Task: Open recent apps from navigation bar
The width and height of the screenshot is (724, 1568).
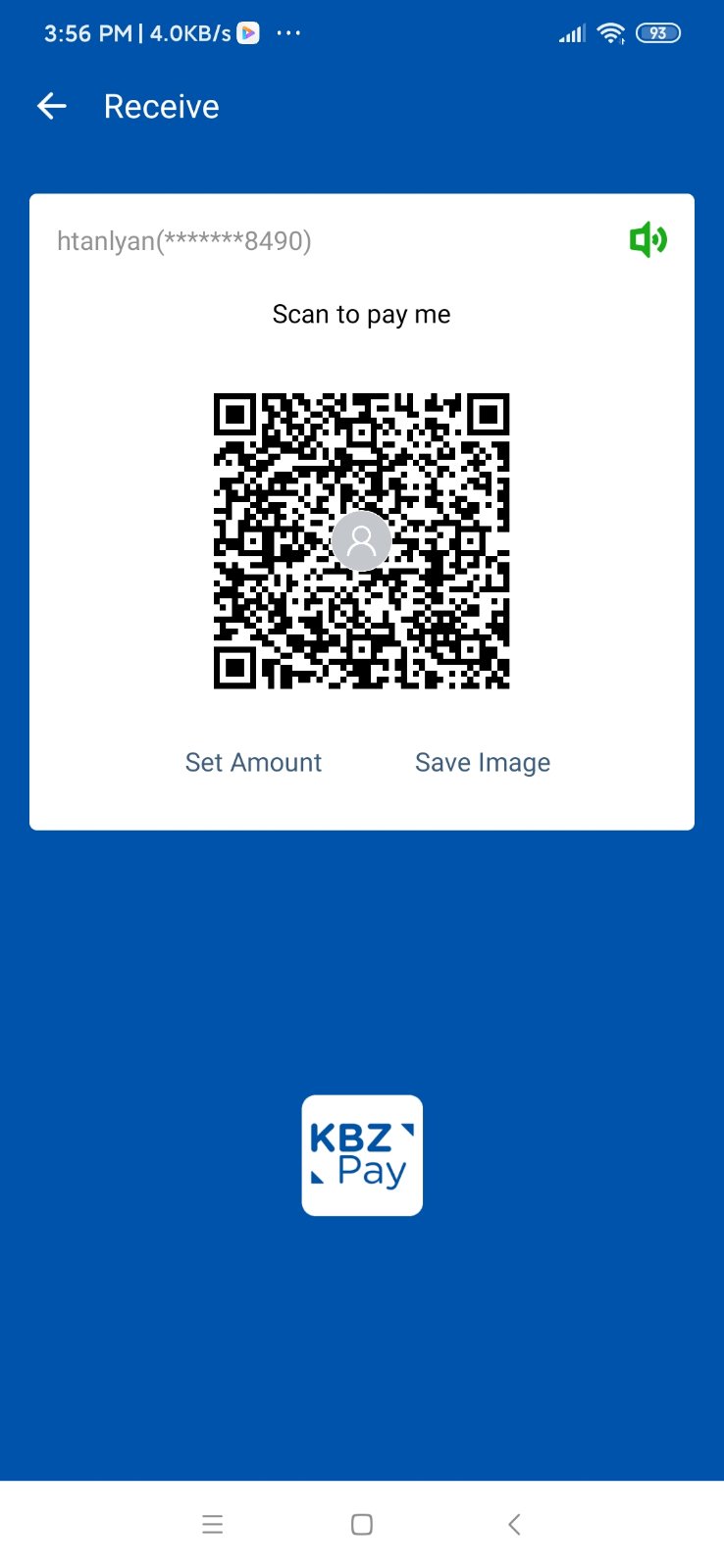Action: click(x=212, y=1524)
